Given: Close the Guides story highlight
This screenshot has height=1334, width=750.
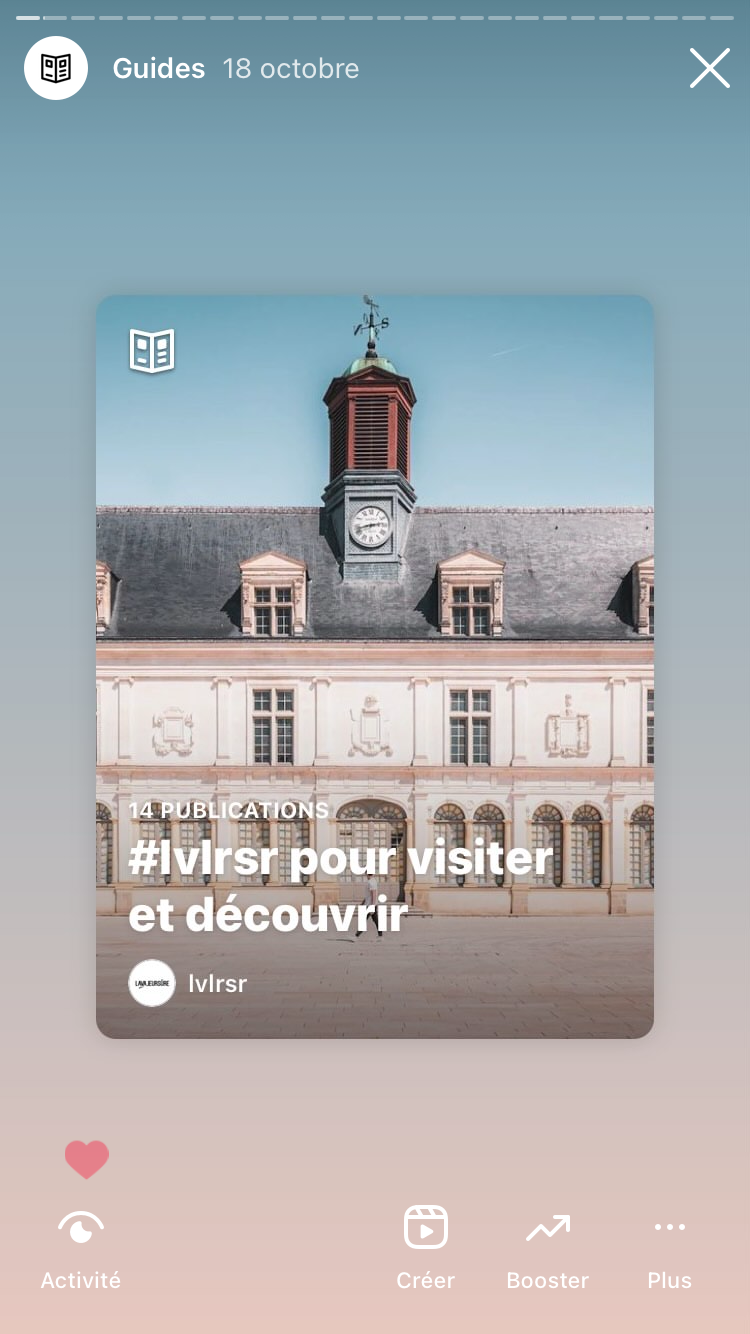Looking at the screenshot, I should coord(709,69).
